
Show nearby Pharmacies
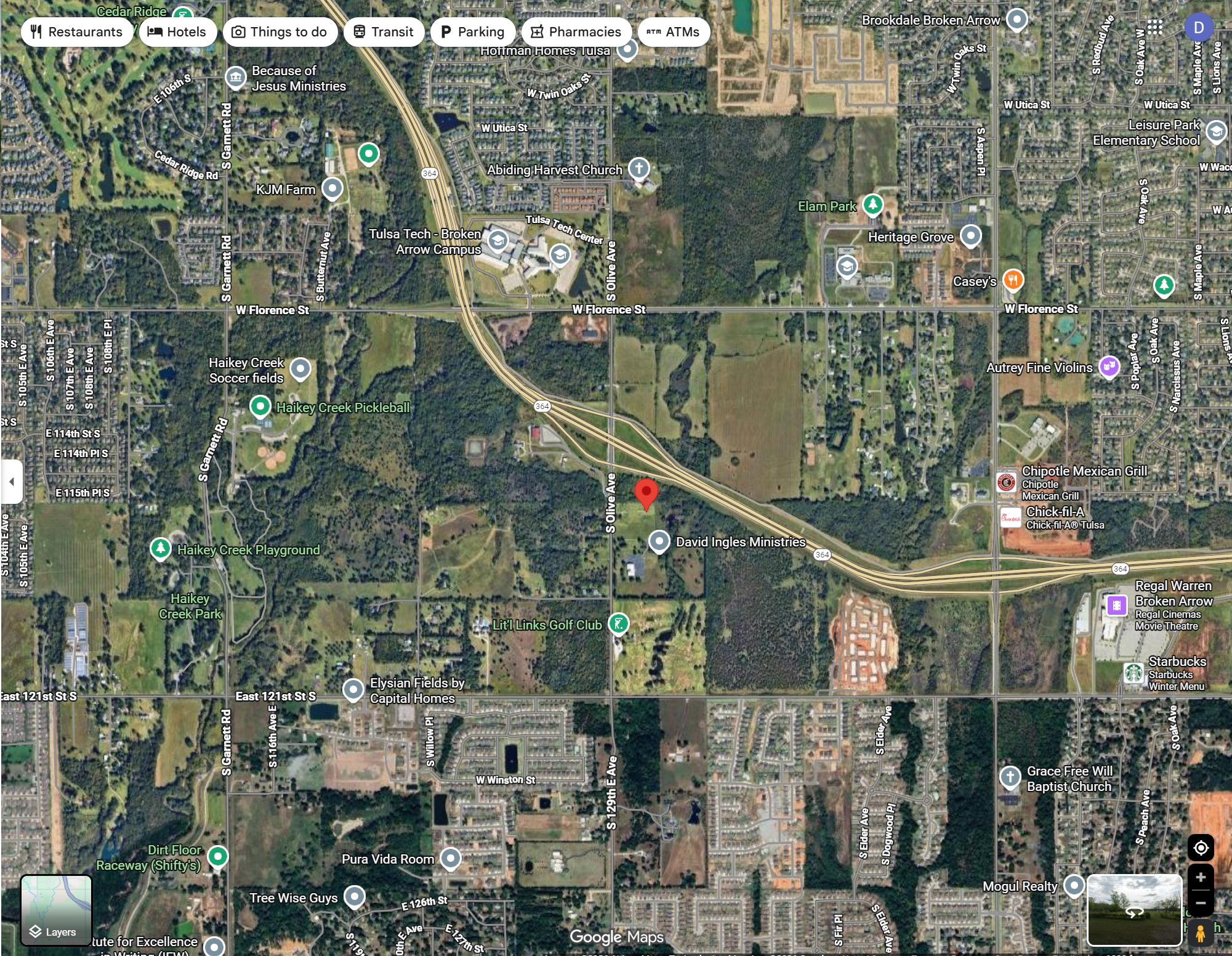pos(576,32)
